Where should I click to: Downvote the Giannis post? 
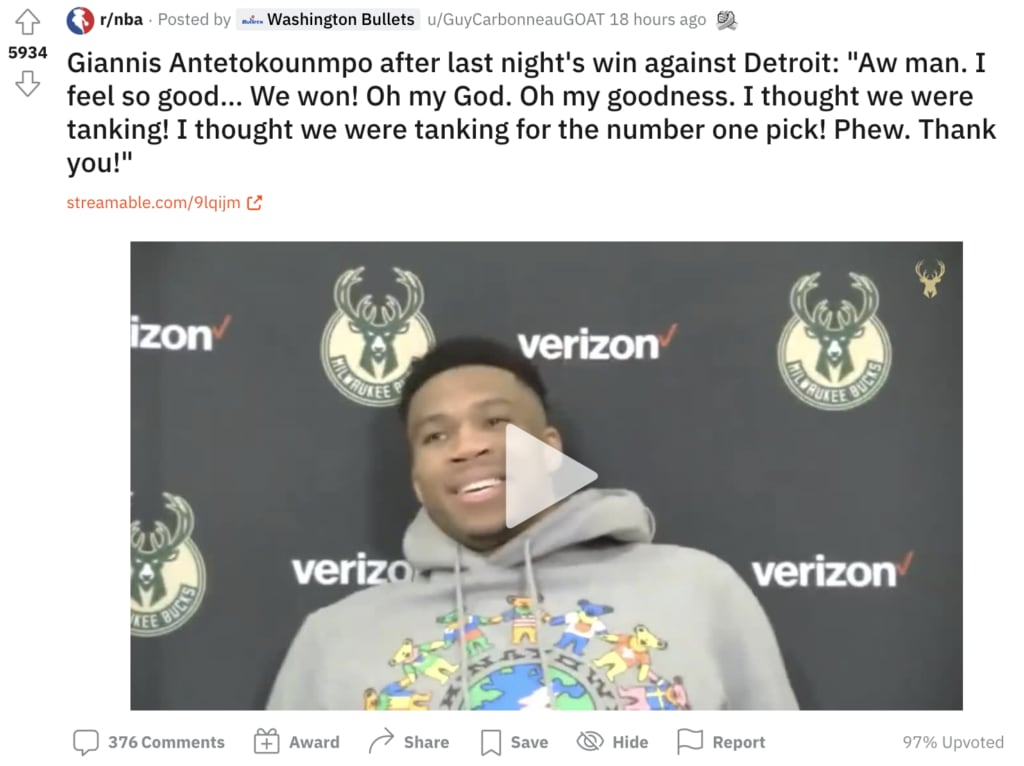[x=27, y=84]
